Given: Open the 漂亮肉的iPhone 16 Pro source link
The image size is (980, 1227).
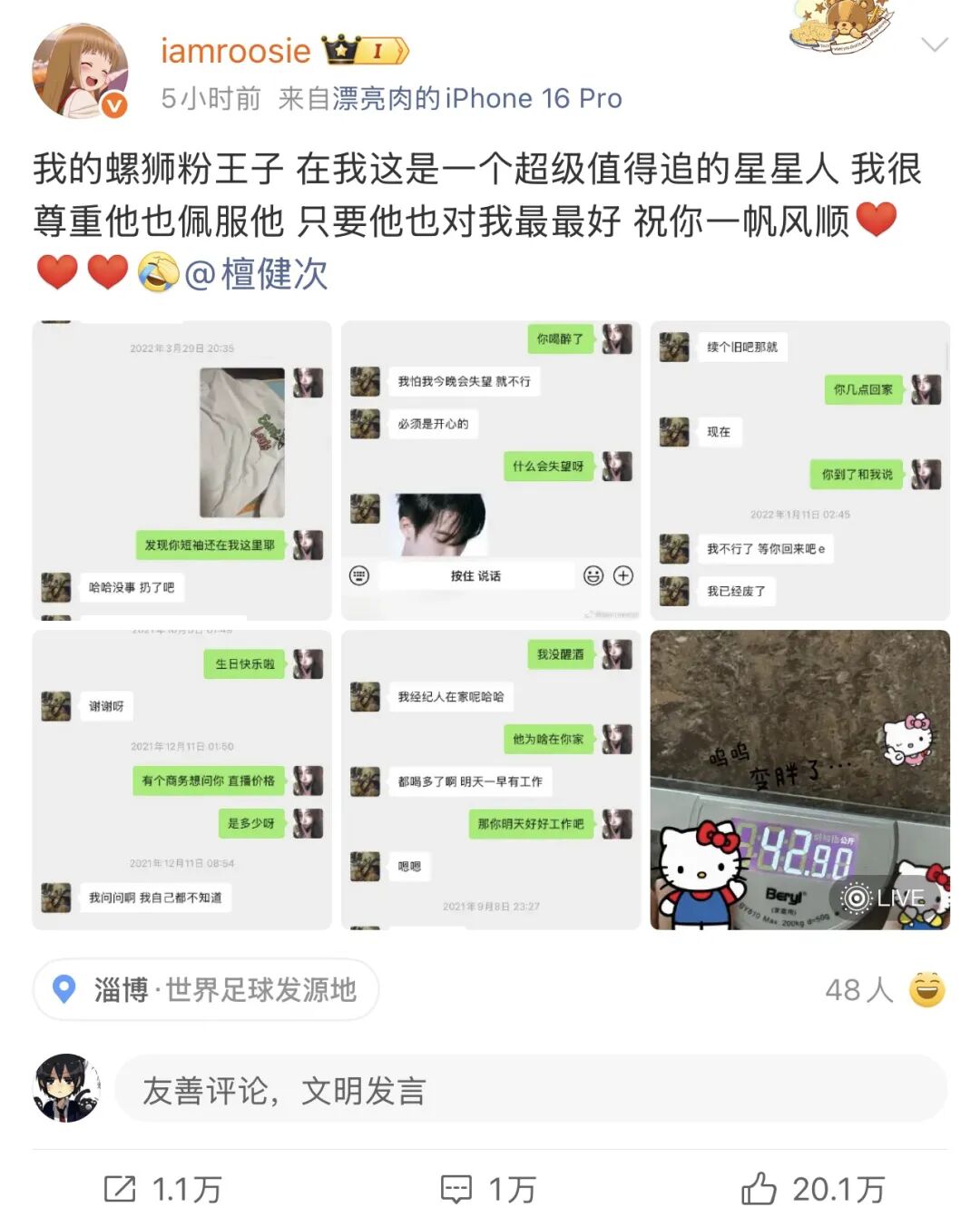Looking at the screenshot, I should point(476,98).
